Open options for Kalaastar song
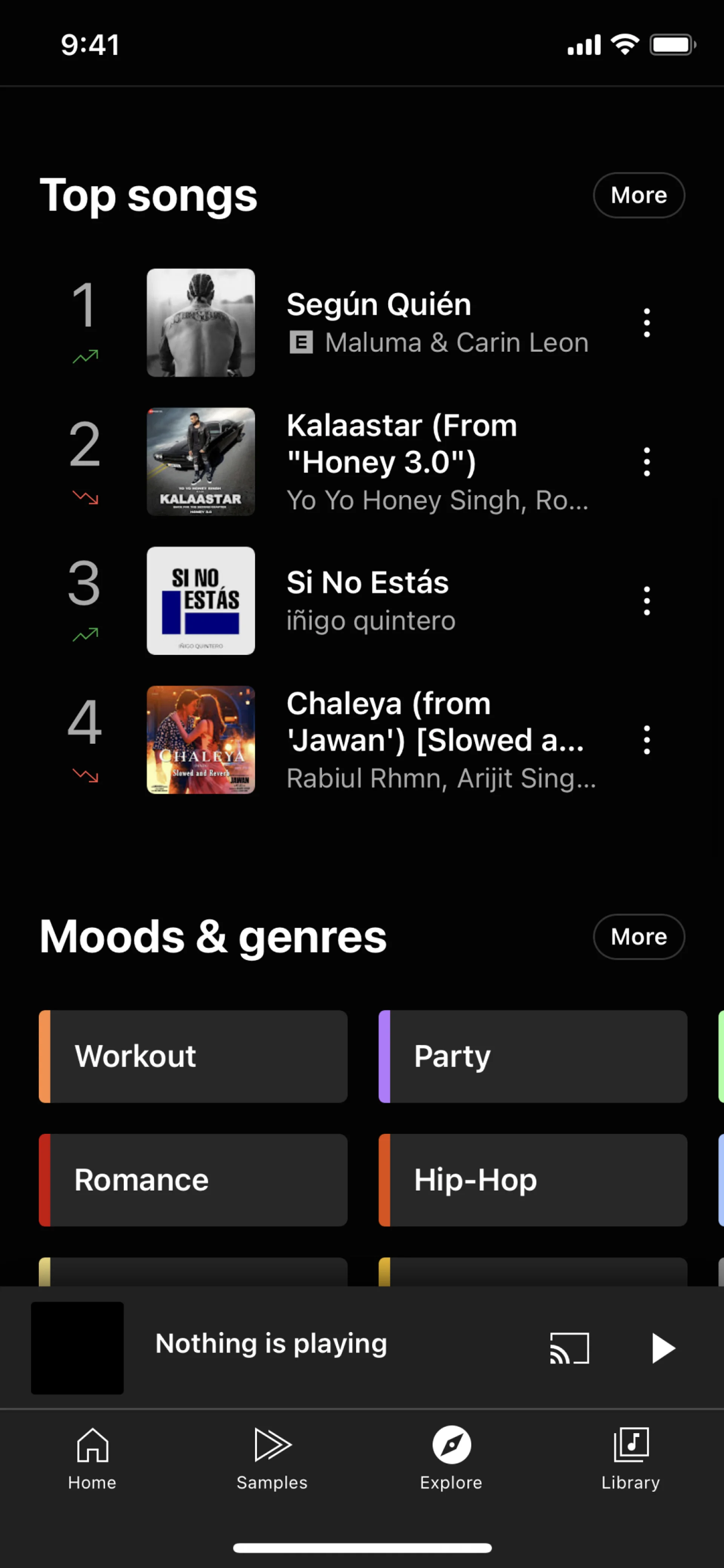Image resolution: width=724 pixels, height=1568 pixels. click(x=647, y=462)
